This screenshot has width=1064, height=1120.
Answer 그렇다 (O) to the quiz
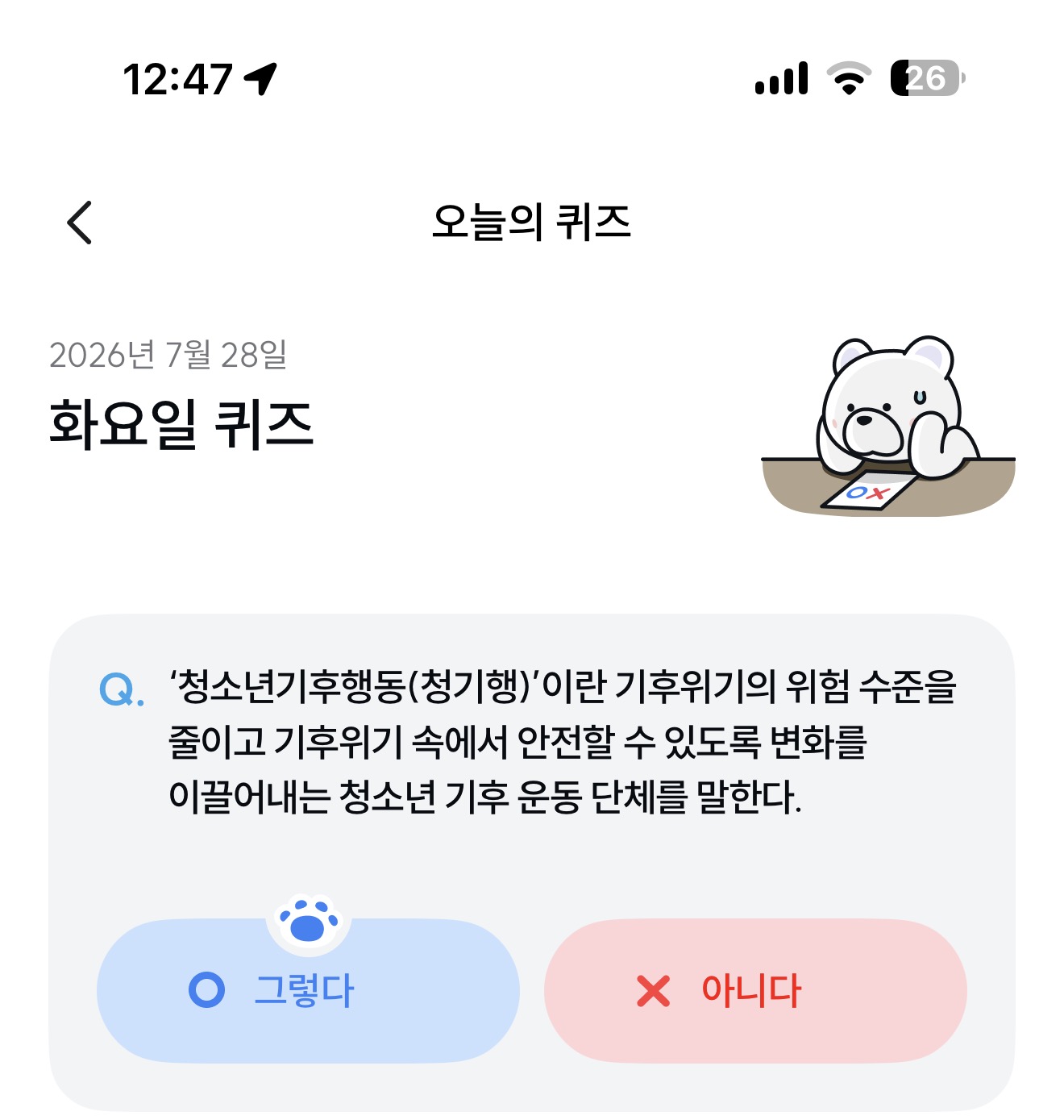coord(308,990)
